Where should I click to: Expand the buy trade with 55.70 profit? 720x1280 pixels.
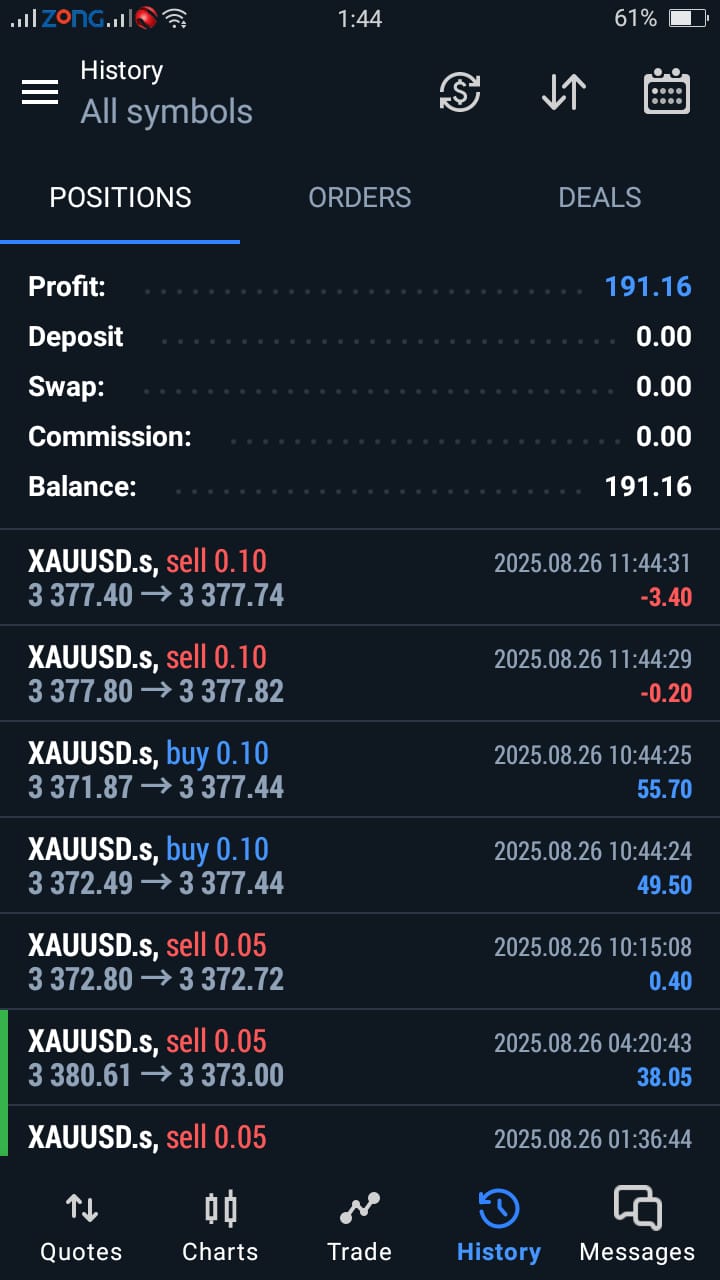pyautogui.click(x=360, y=770)
